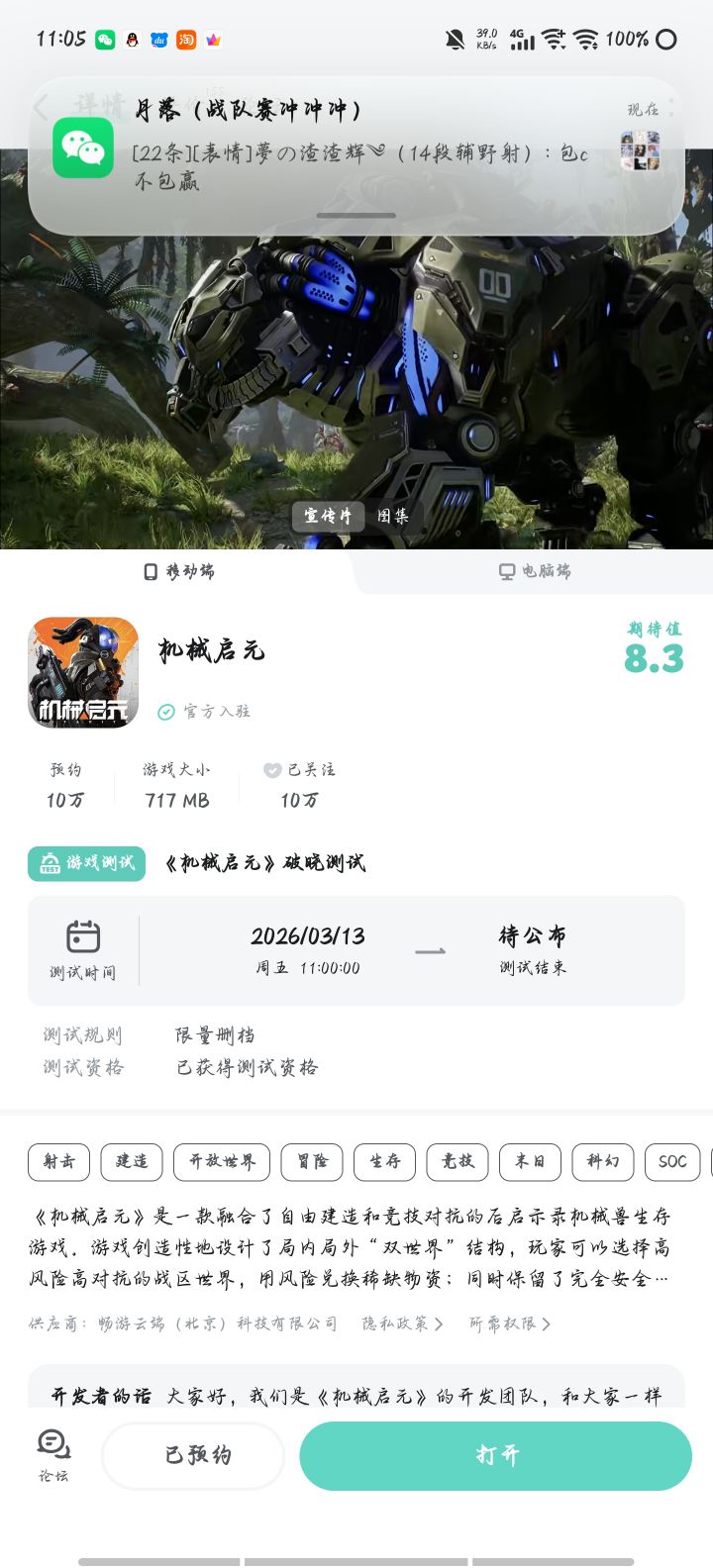
Task: Toggle the 已关注 heart follow state
Action: (x=271, y=771)
